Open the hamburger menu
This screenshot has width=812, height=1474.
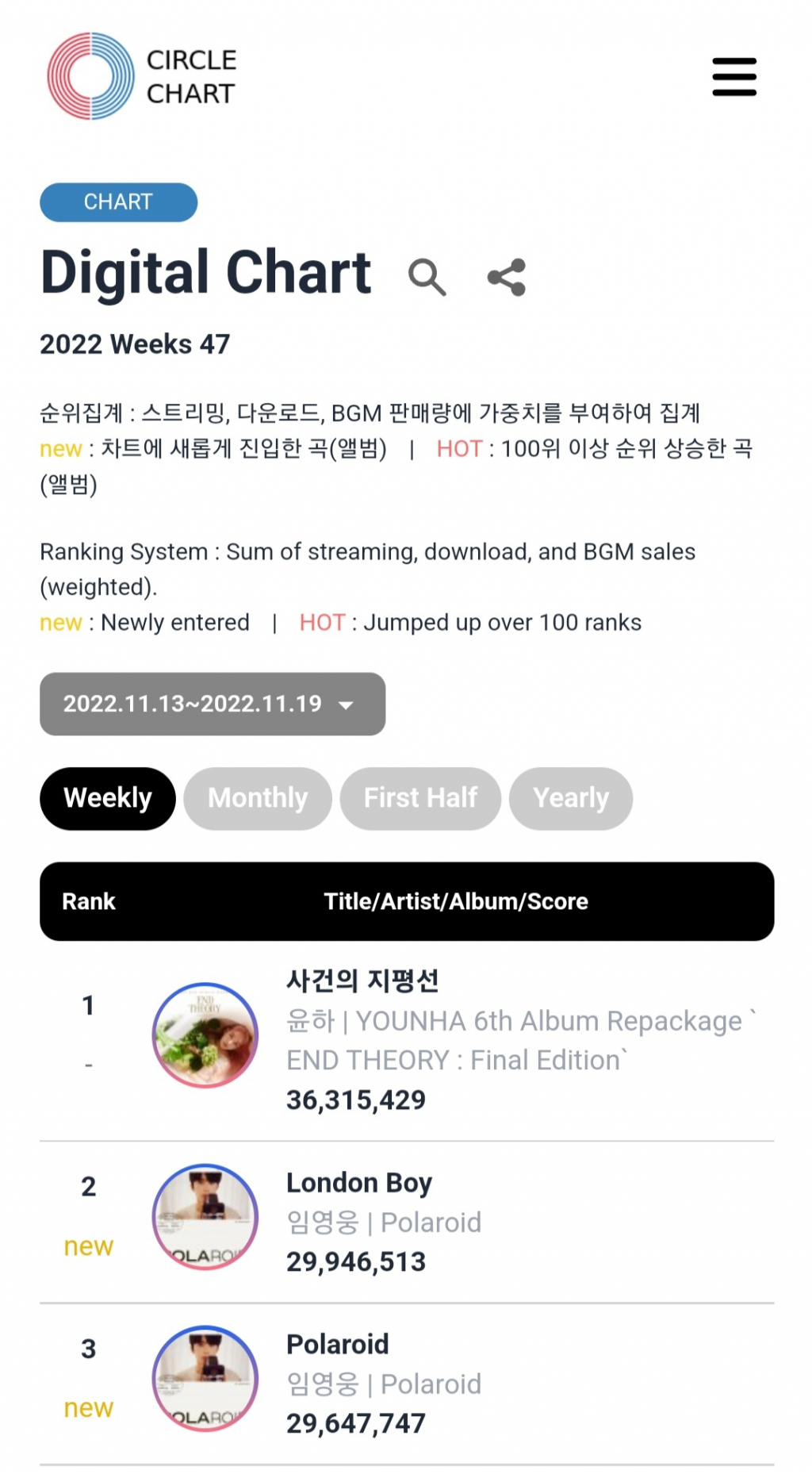point(733,77)
